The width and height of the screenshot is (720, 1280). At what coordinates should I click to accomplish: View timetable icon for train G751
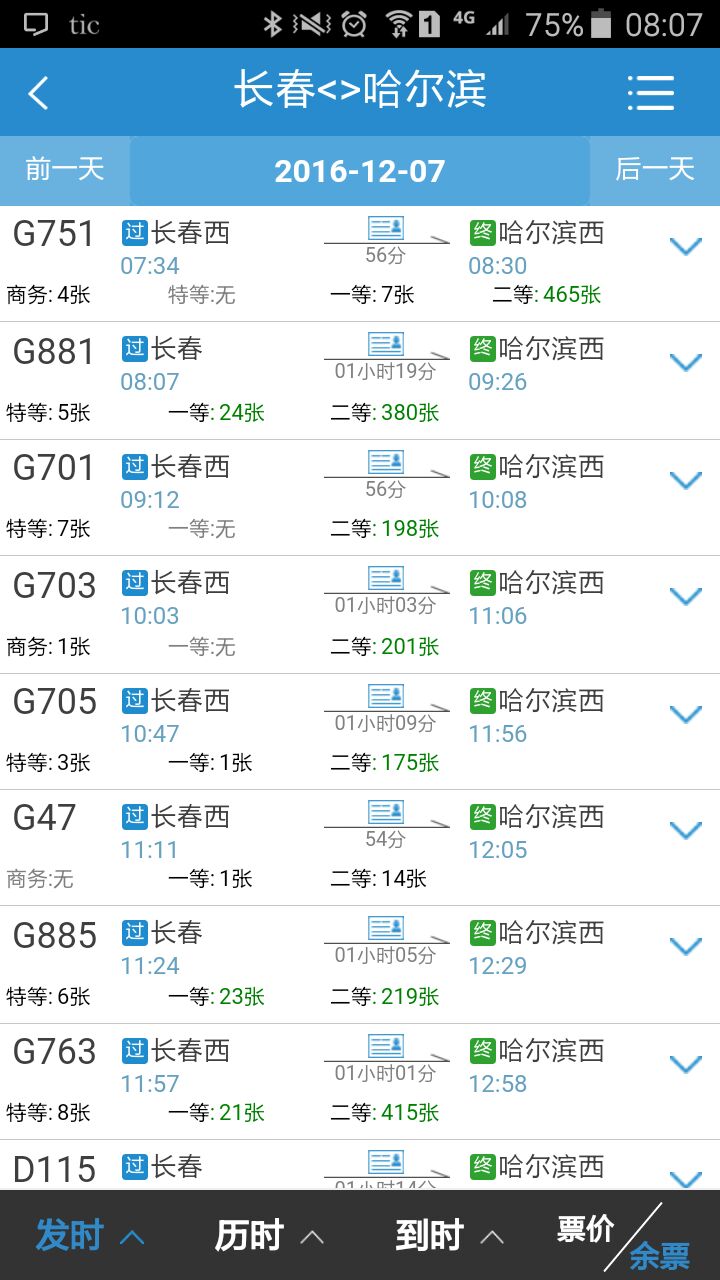386,228
